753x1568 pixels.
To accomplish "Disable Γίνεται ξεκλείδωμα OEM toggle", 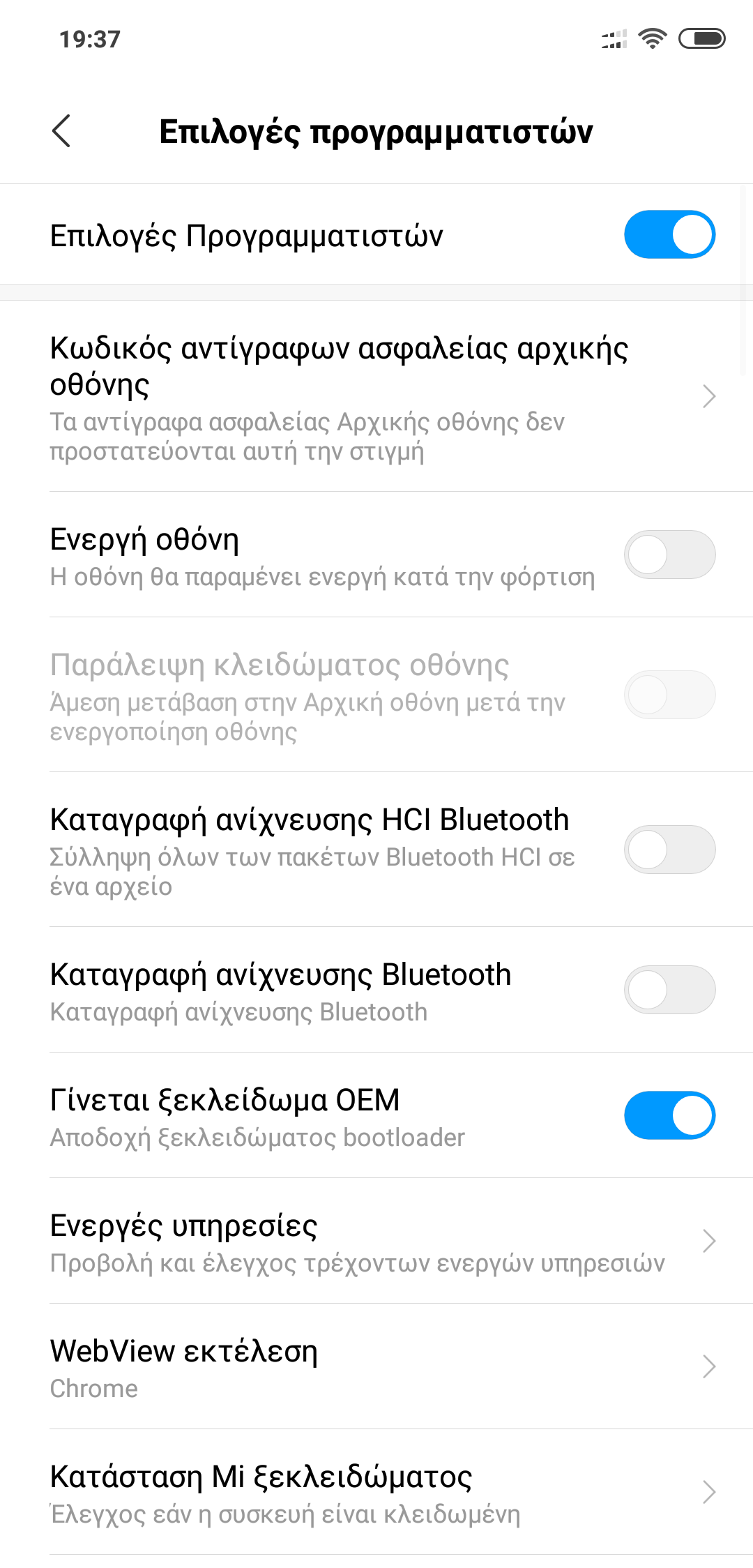I will point(669,1115).
